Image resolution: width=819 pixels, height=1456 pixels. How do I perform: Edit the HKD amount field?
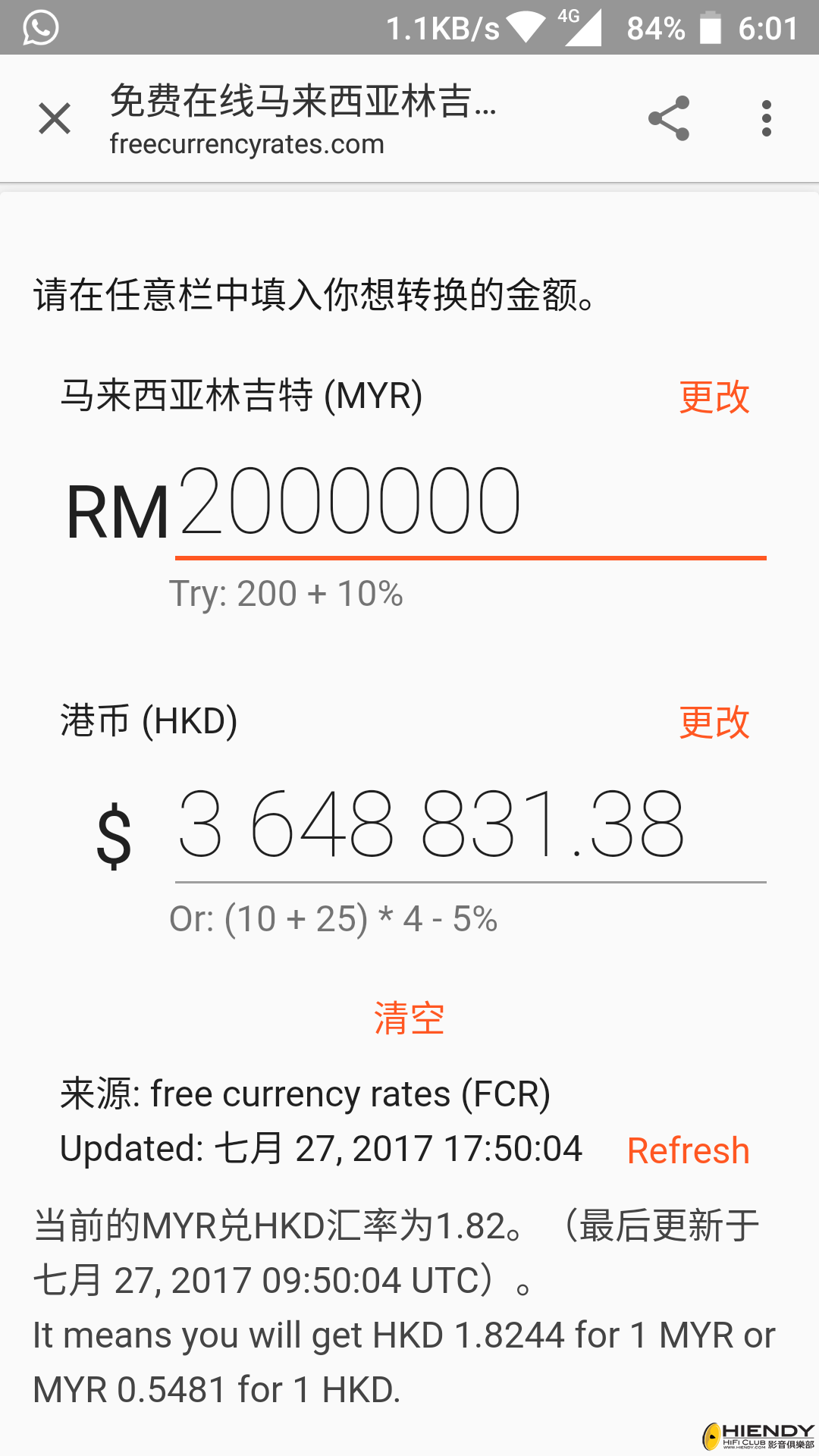pos(470,826)
